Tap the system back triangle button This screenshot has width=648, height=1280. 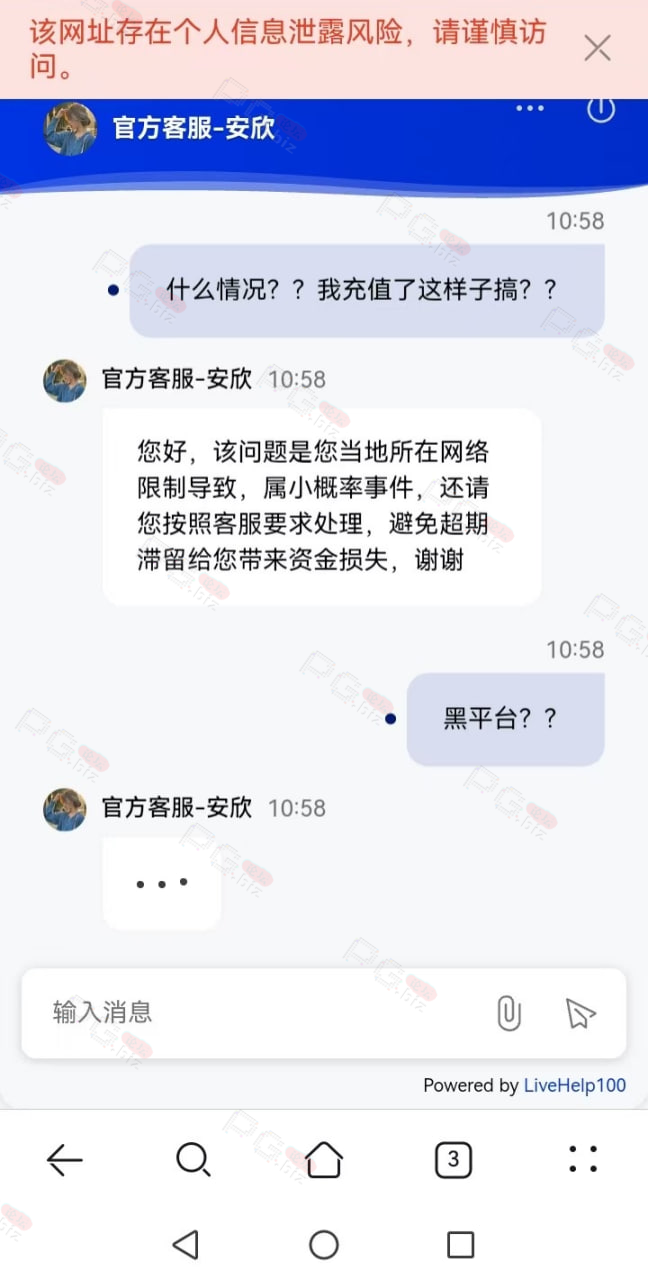click(x=185, y=1244)
